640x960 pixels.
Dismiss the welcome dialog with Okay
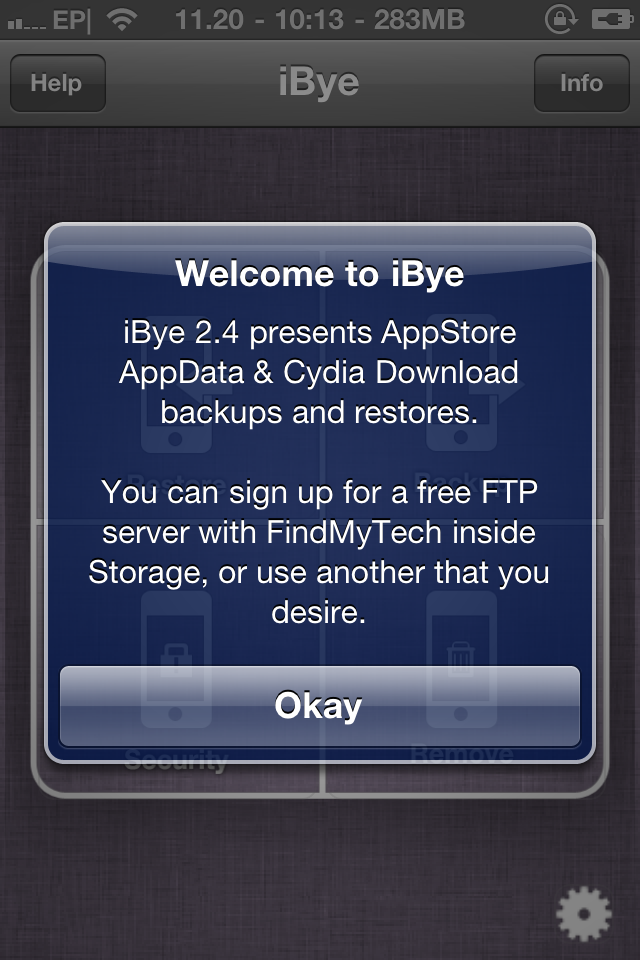319,706
